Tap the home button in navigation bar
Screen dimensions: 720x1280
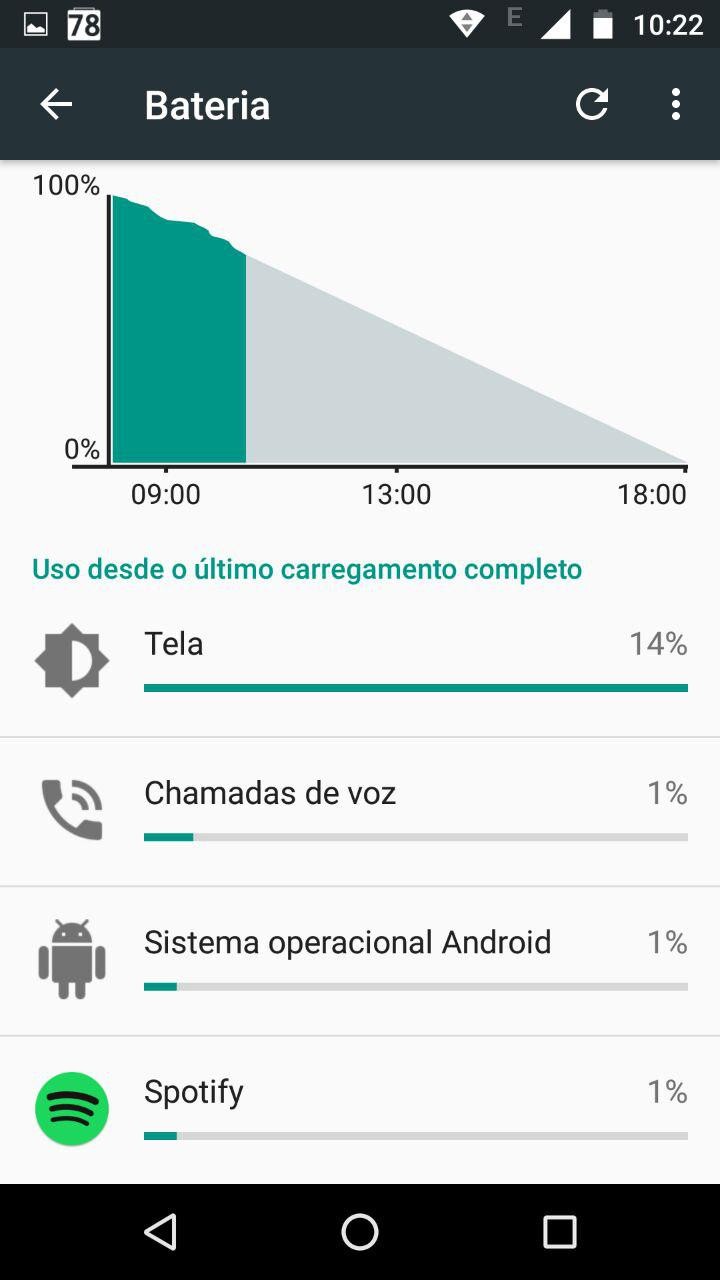(360, 1232)
